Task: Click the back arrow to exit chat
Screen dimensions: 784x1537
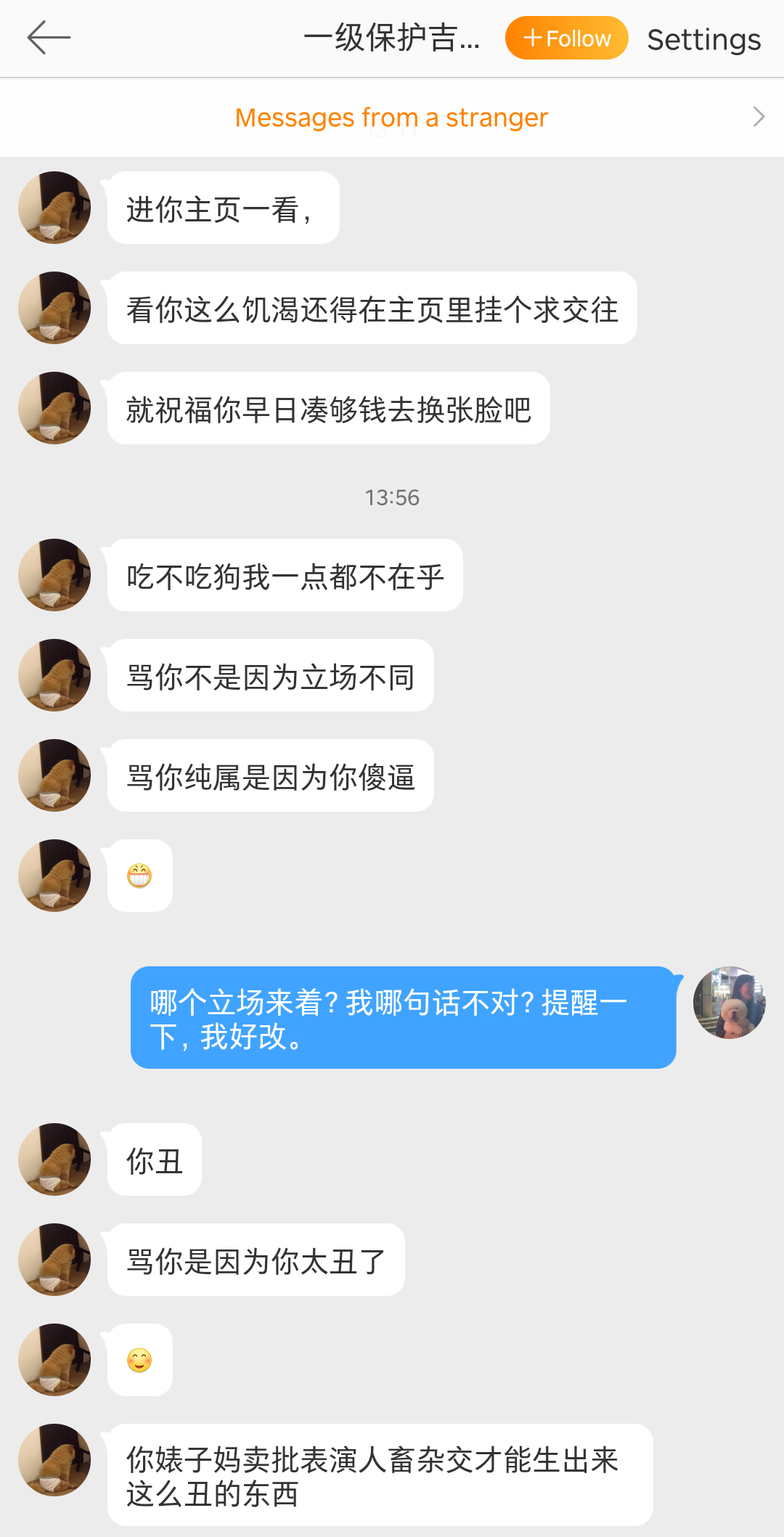Action: tap(48, 38)
